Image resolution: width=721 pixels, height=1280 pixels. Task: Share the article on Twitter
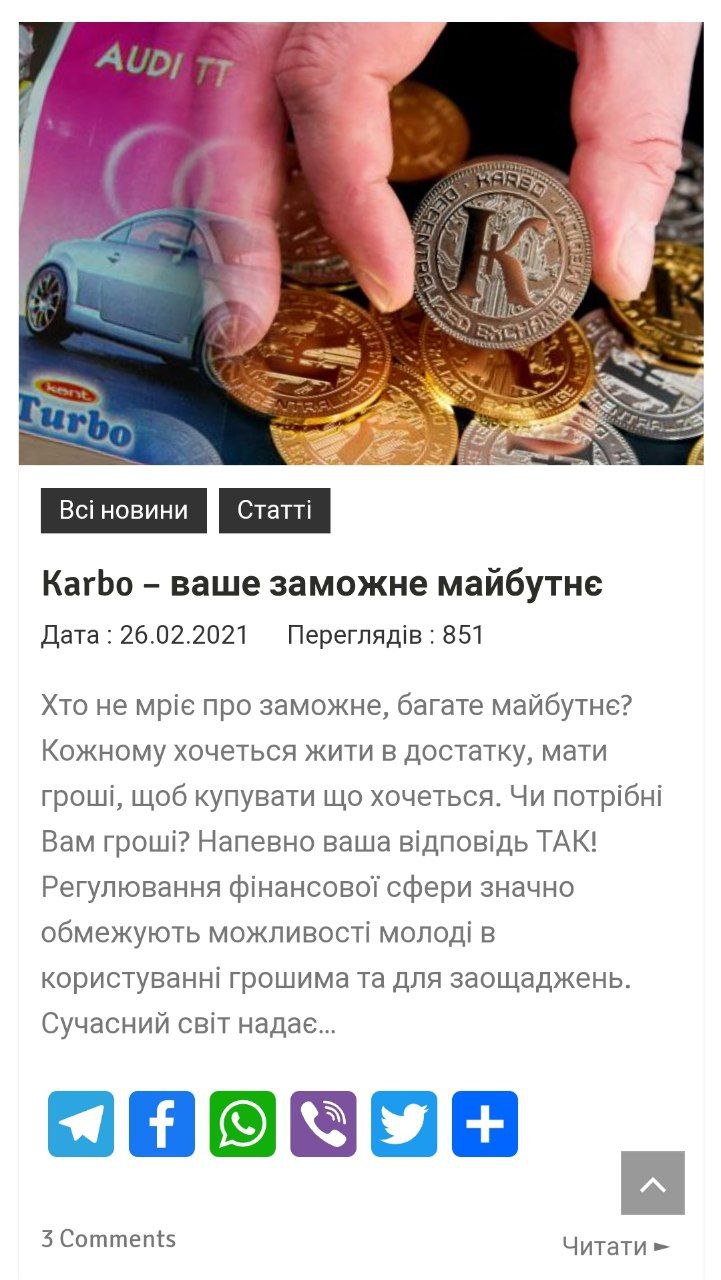tap(404, 1124)
